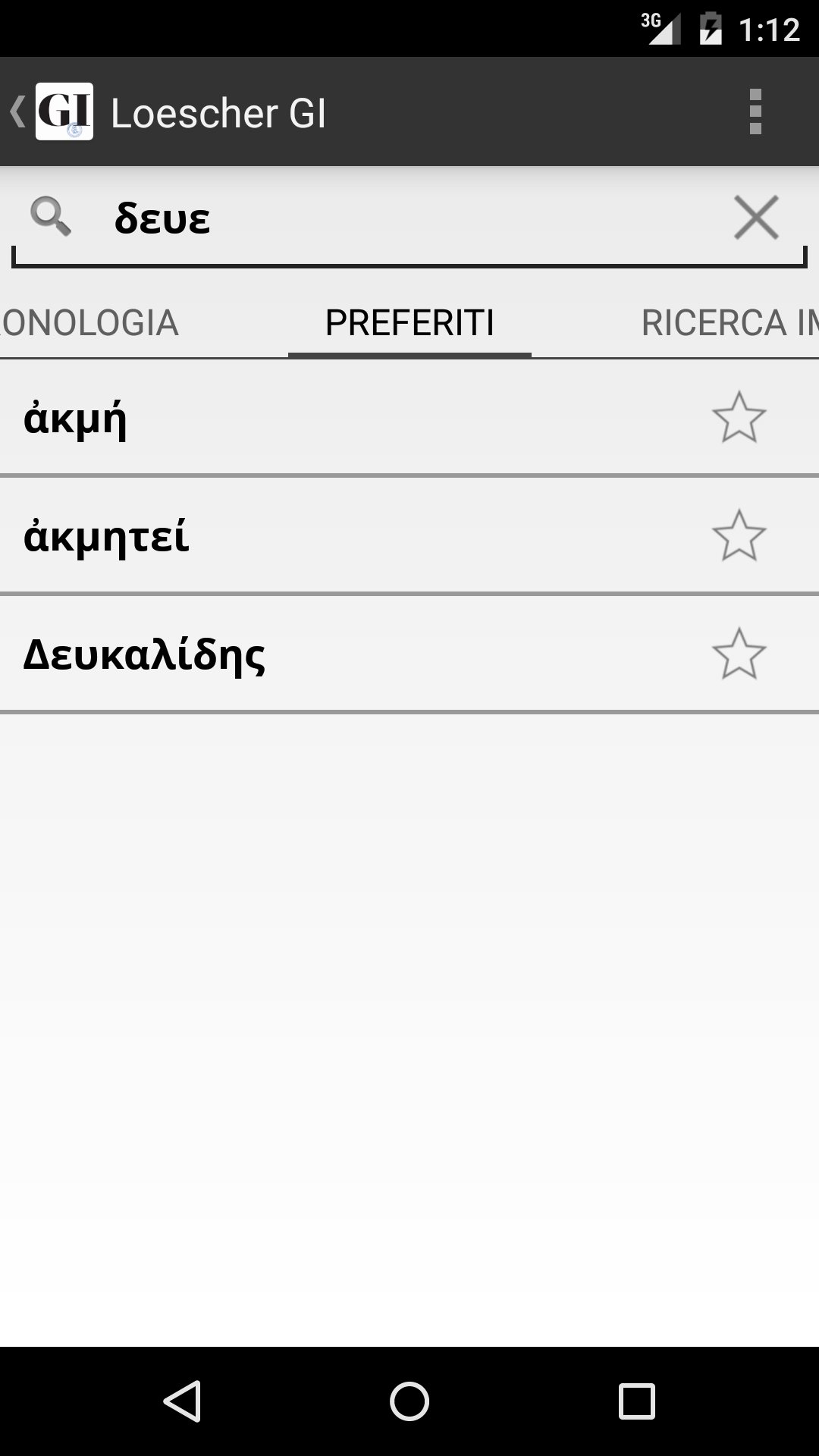Clear the search field using the X icon
This screenshot has width=819, height=1456.
[756, 218]
